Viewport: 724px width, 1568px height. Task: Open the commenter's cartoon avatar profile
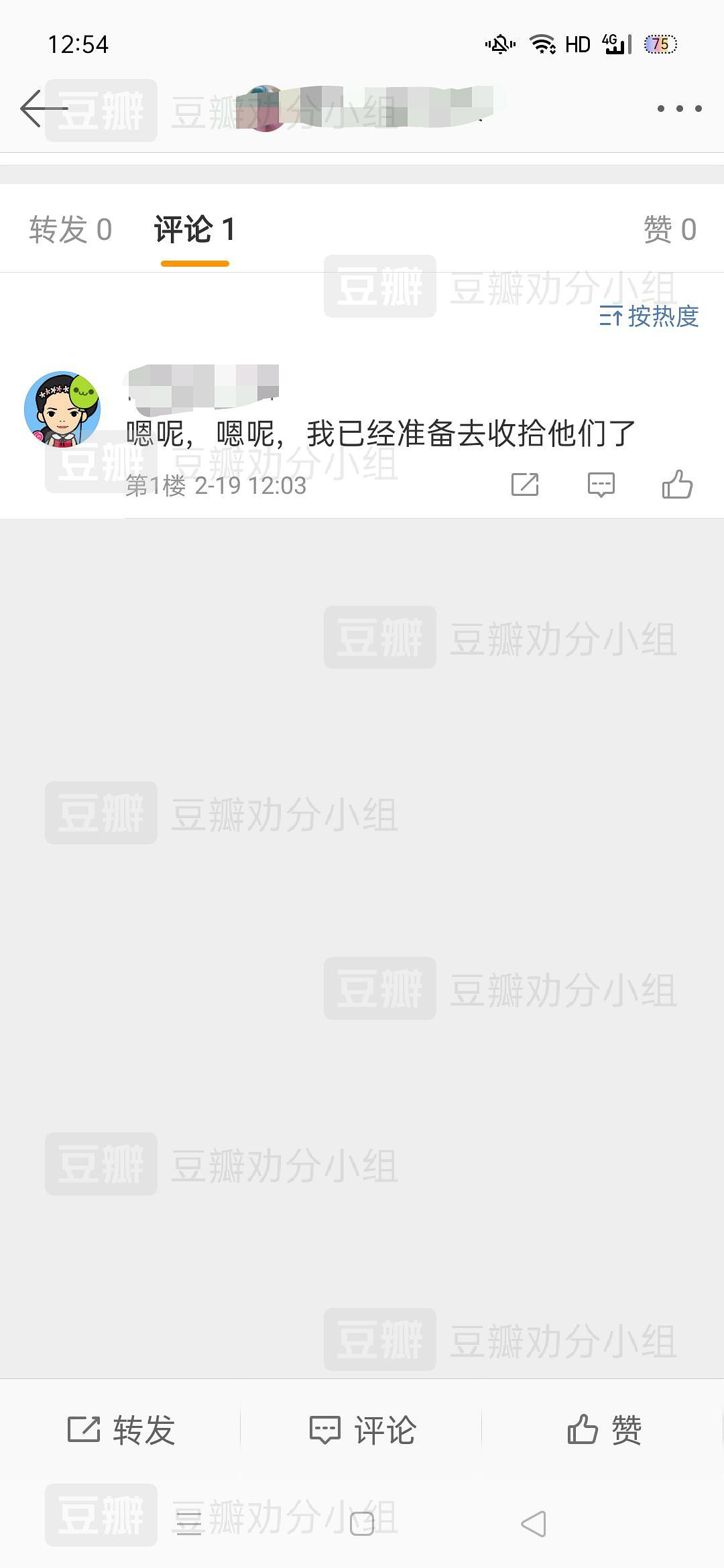pyautogui.click(x=62, y=409)
